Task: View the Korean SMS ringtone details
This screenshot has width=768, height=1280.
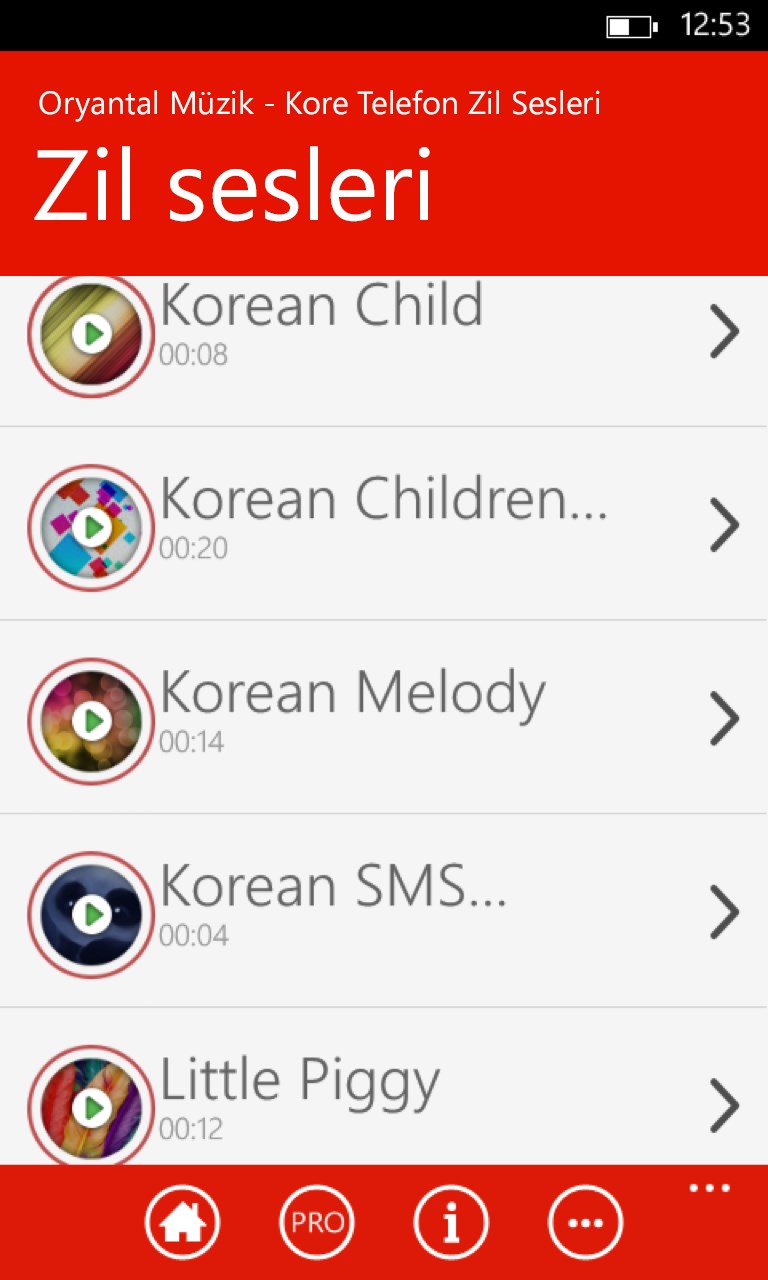Action: [x=724, y=911]
